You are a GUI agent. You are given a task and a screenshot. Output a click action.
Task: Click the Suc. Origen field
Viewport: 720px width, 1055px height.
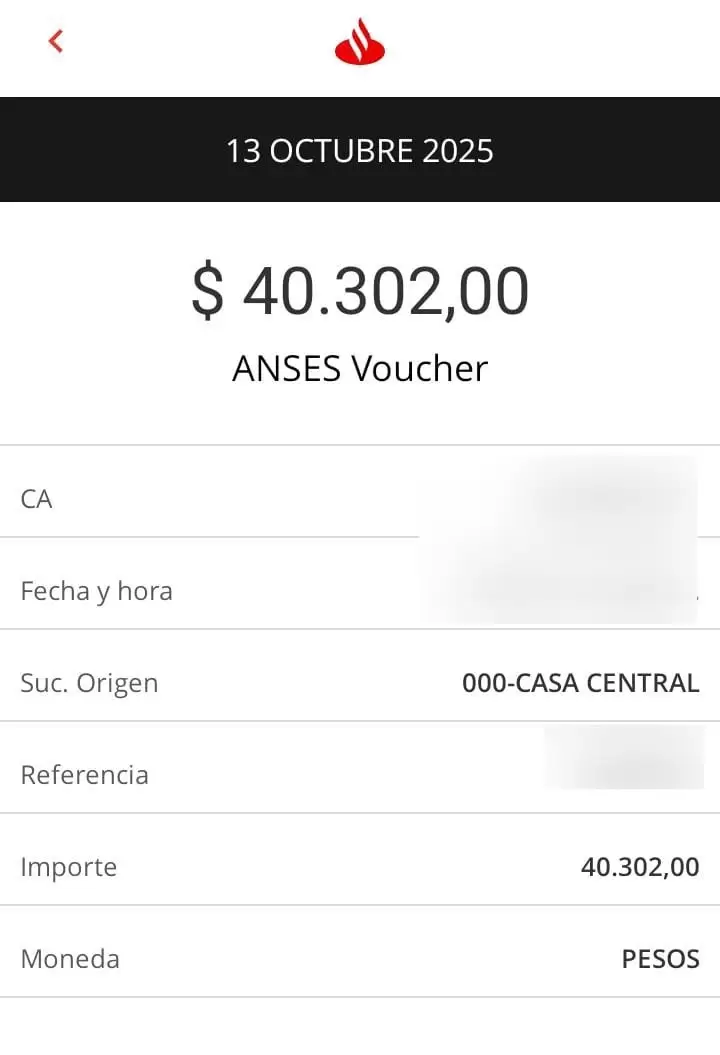point(89,682)
